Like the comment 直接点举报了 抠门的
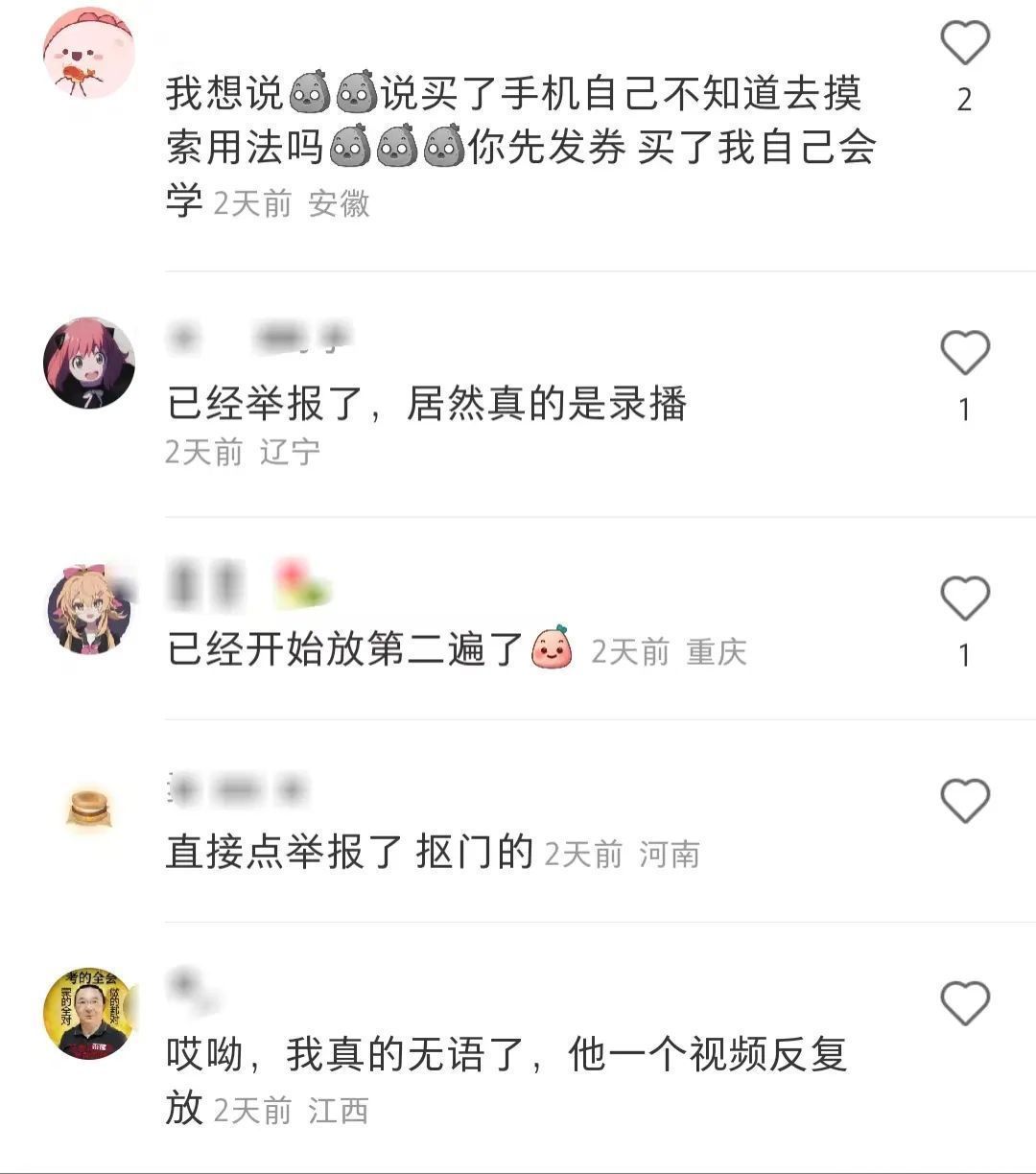 (x=964, y=801)
